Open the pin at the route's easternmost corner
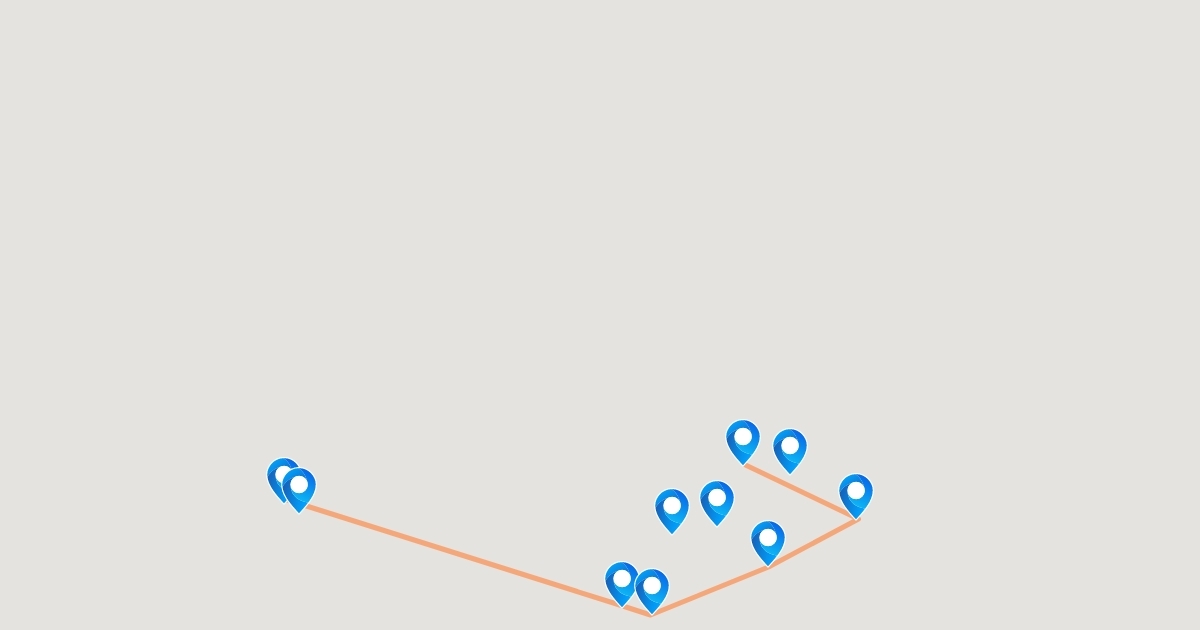1200x630 pixels. click(x=856, y=495)
